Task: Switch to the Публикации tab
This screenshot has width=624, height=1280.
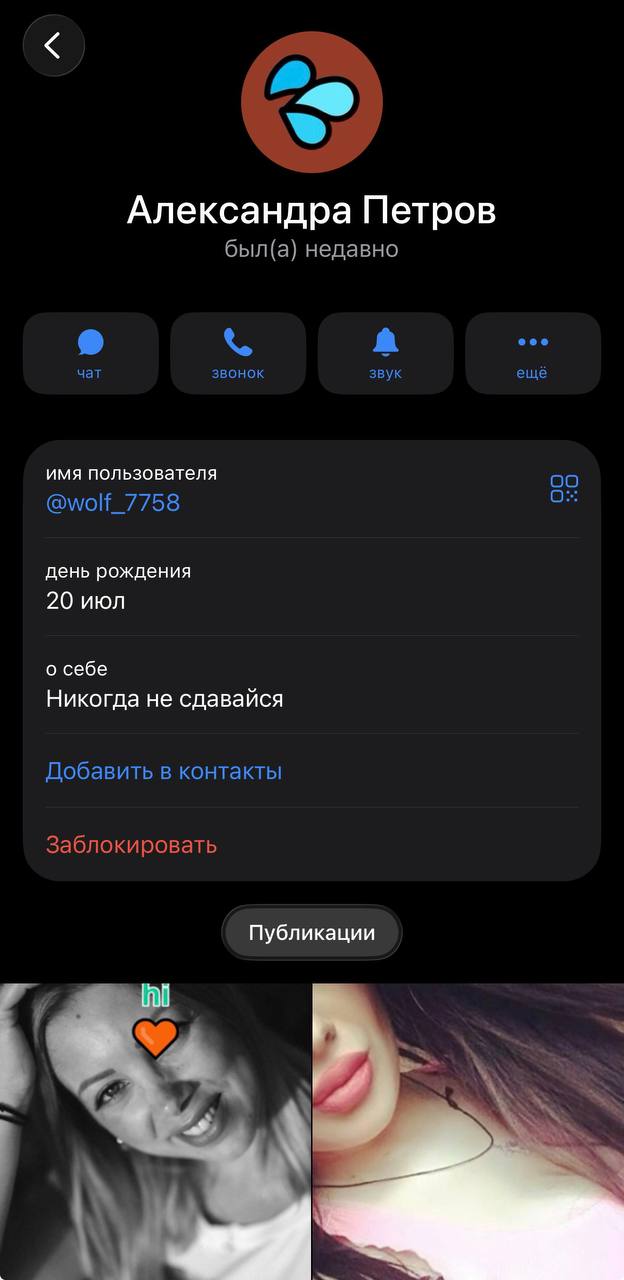Action: point(312,933)
